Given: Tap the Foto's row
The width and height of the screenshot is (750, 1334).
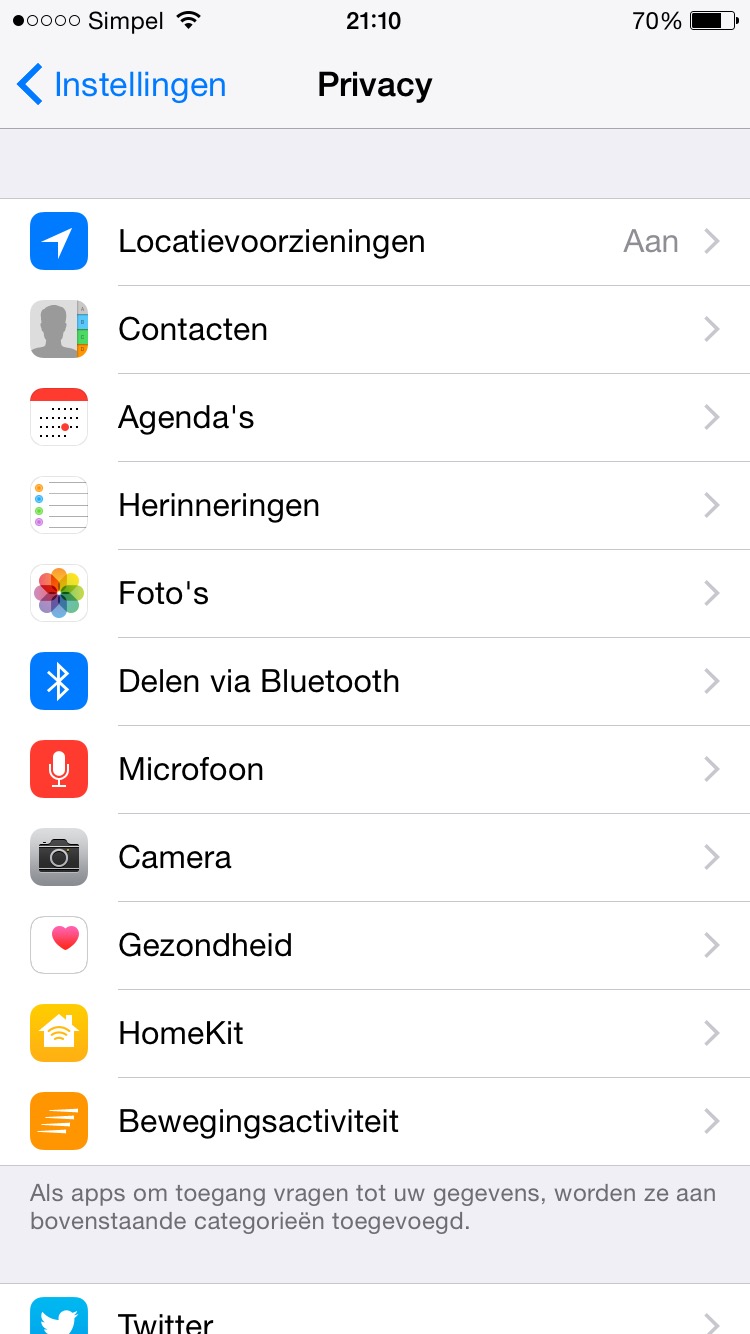Looking at the screenshot, I should pos(375,594).
